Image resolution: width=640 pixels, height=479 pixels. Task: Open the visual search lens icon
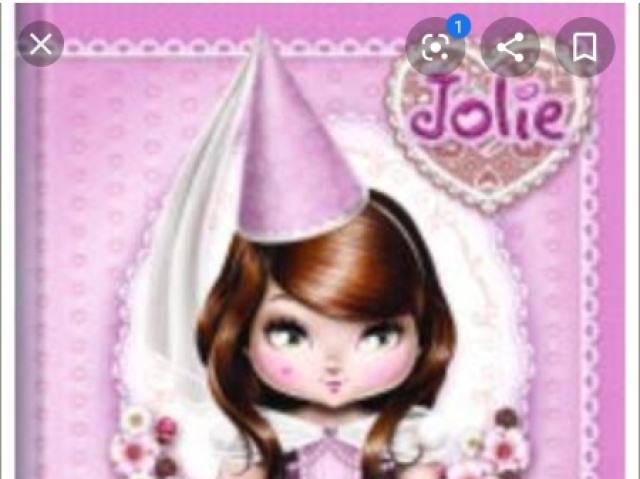436,48
